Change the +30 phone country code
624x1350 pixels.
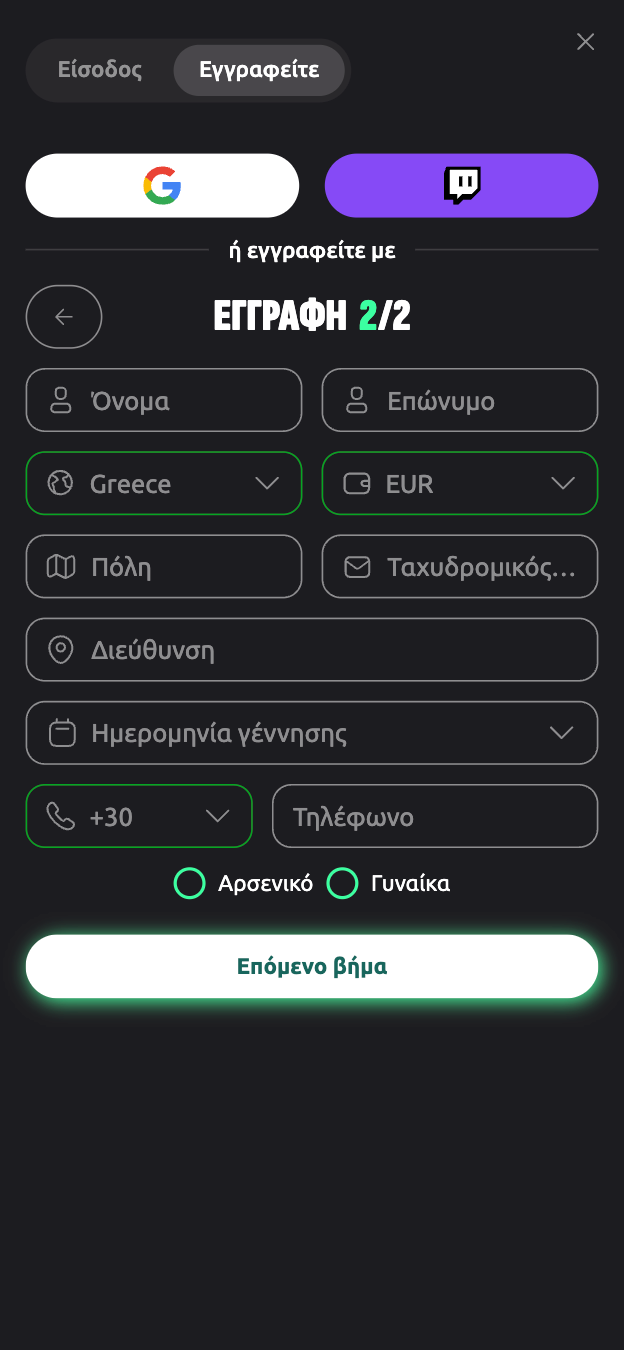click(x=139, y=816)
